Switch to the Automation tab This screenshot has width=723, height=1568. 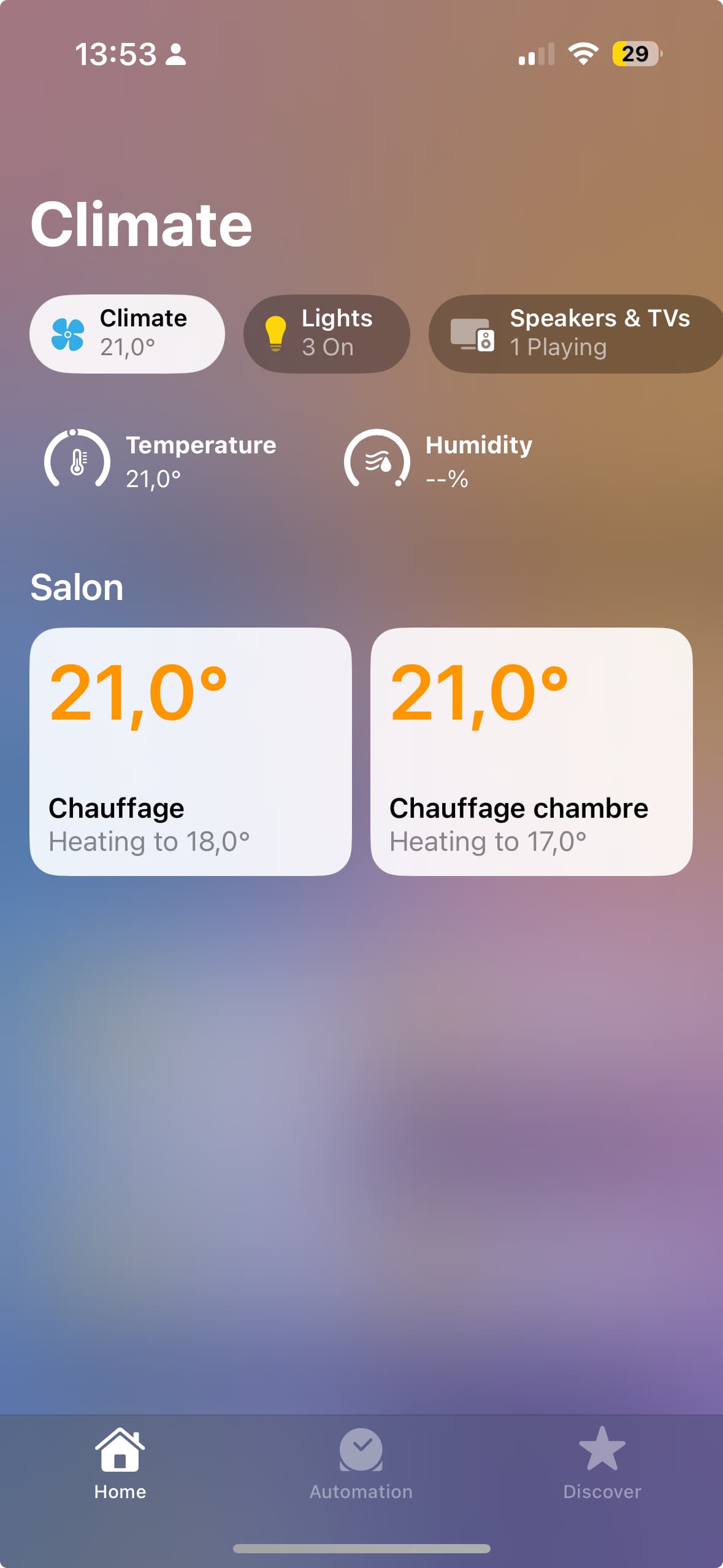point(361,1463)
